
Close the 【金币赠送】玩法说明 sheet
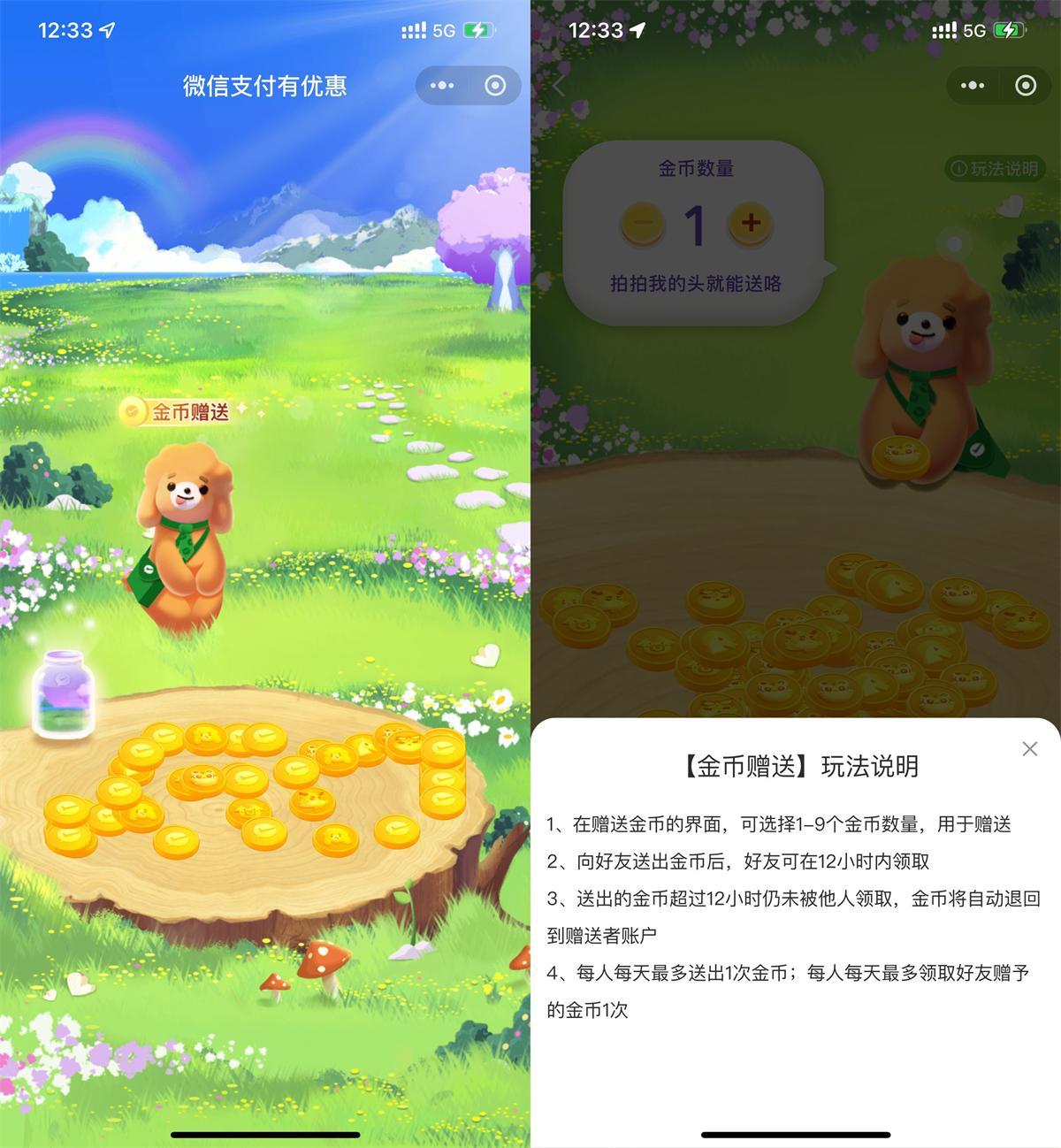1029,749
